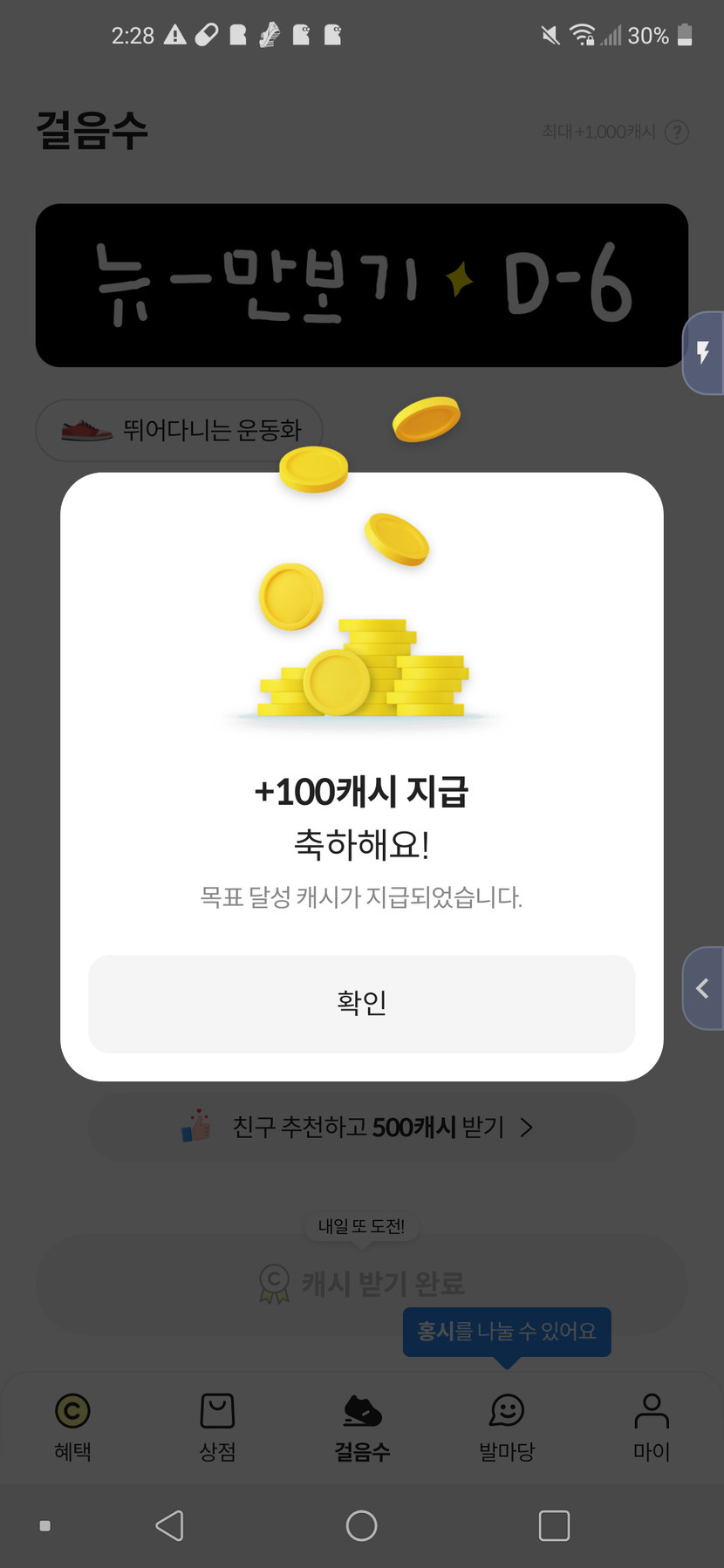Switch to the 혜택 tab
The width and height of the screenshot is (724, 1568).
click(72, 1427)
